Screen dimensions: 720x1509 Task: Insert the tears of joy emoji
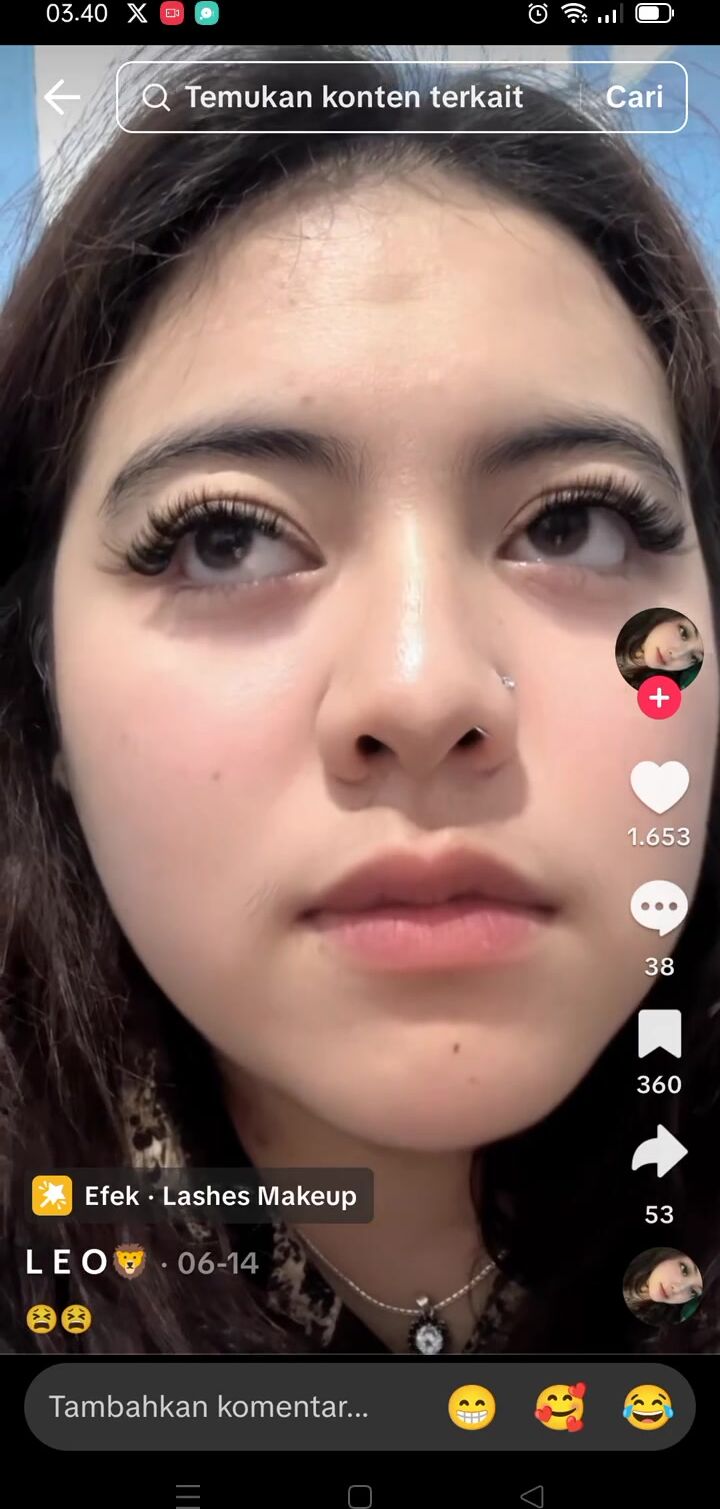[647, 1407]
